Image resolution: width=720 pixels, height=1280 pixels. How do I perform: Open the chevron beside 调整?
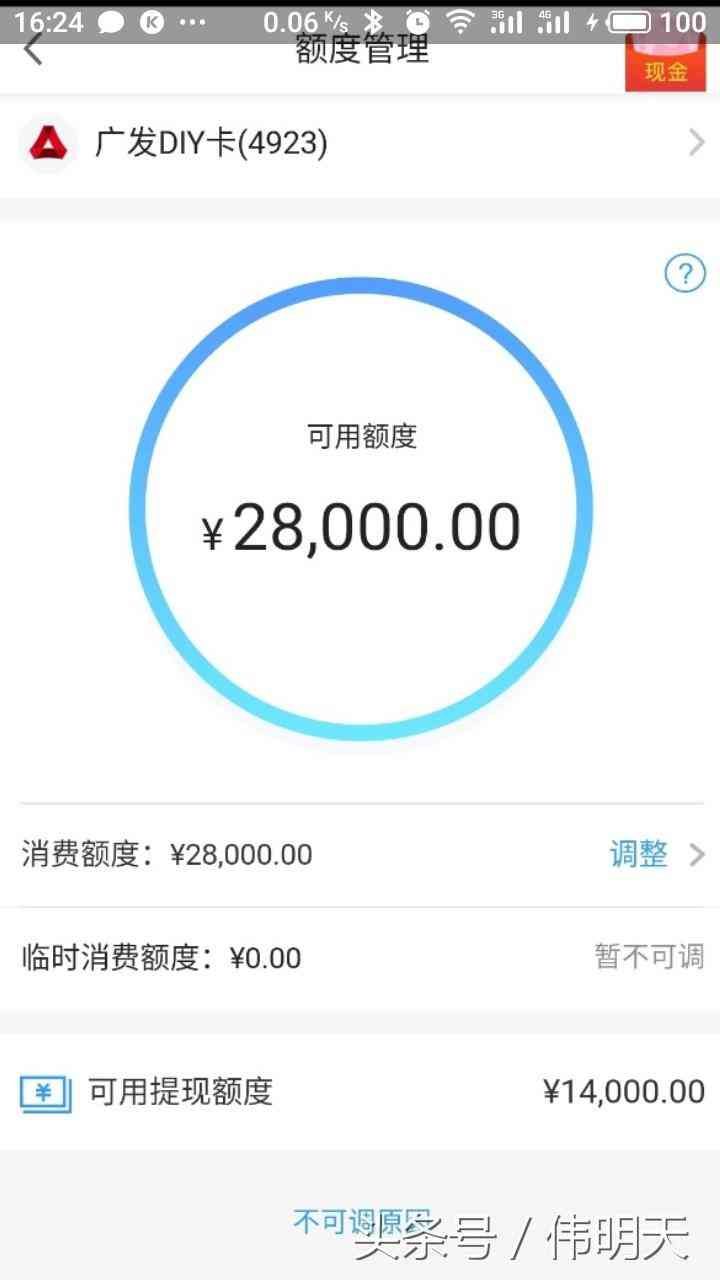(696, 855)
